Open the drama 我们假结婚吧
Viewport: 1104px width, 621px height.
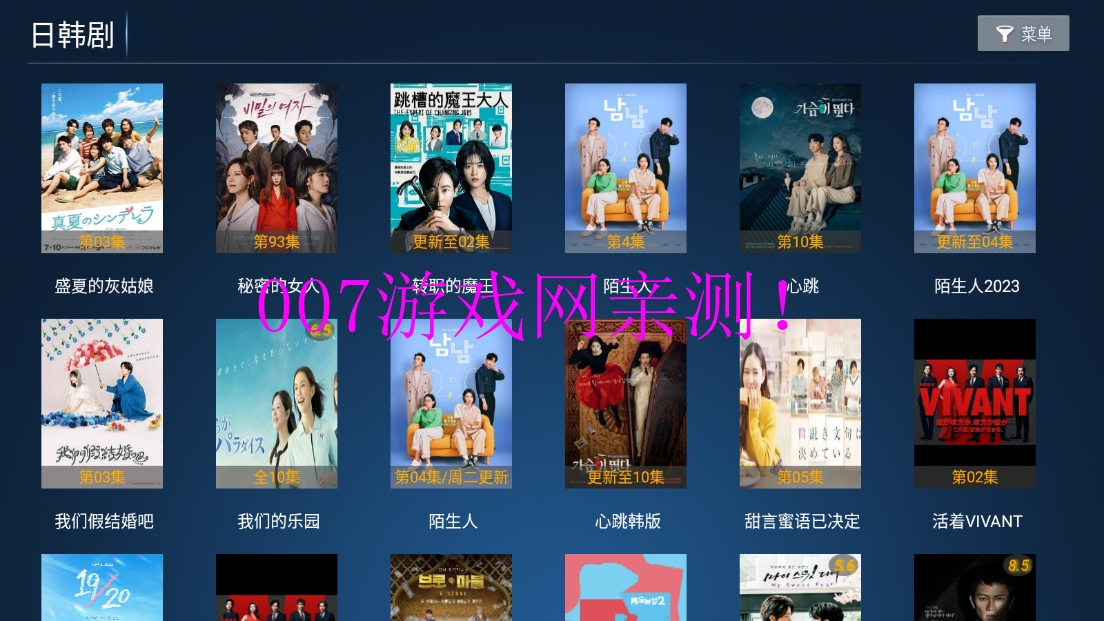click(102, 403)
